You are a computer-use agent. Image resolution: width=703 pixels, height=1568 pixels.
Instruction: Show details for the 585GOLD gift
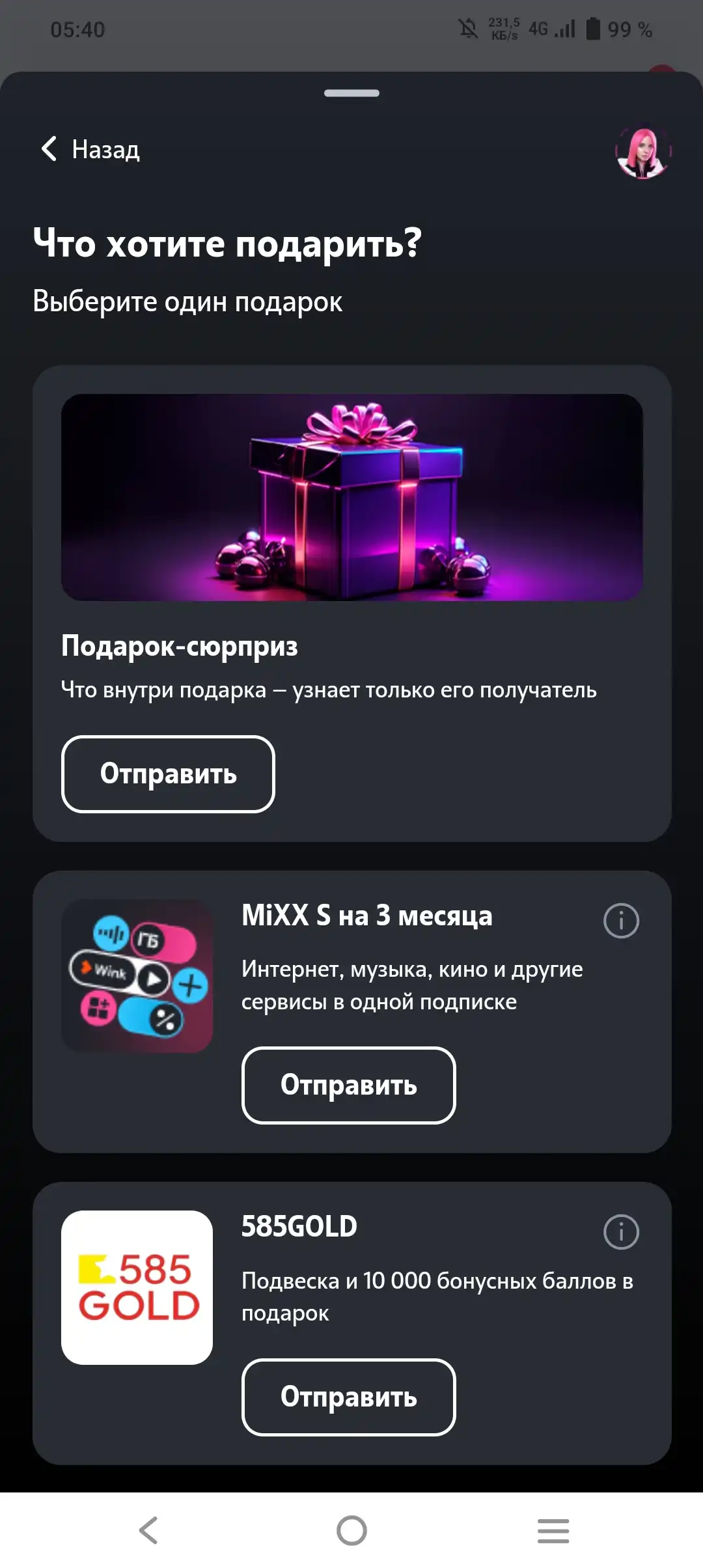coord(621,1232)
